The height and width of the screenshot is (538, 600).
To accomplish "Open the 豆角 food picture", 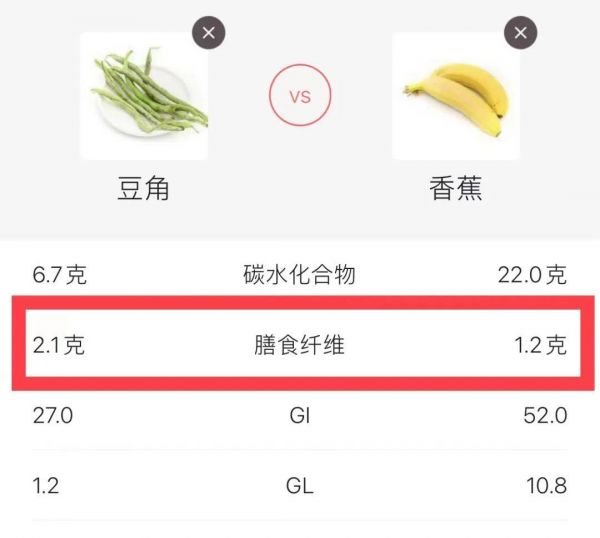I will pos(145,97).
